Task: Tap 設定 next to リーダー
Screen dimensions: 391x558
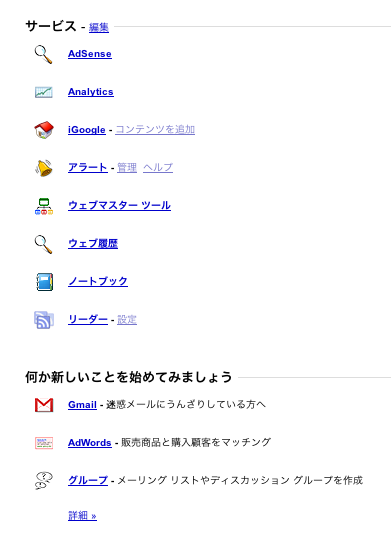Action: [x=127, y=320]
